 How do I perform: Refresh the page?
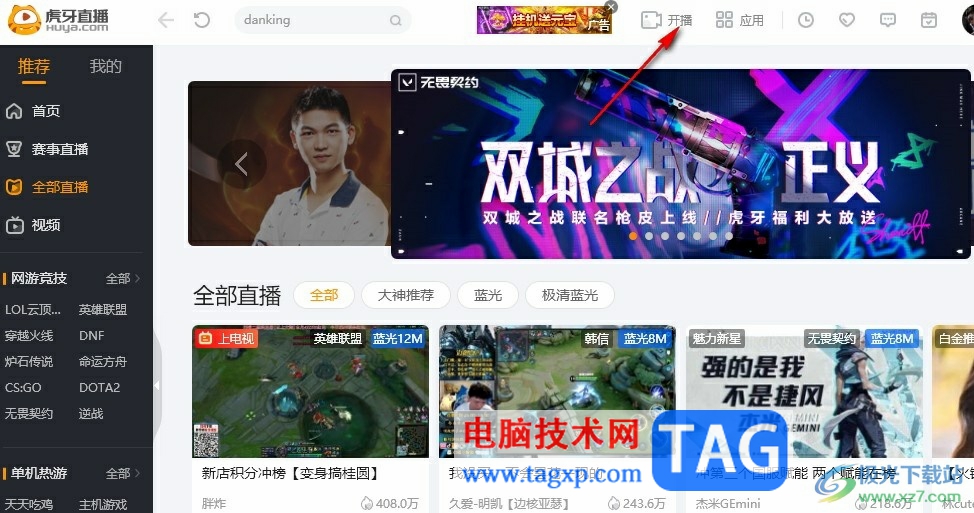pos(202,20)
